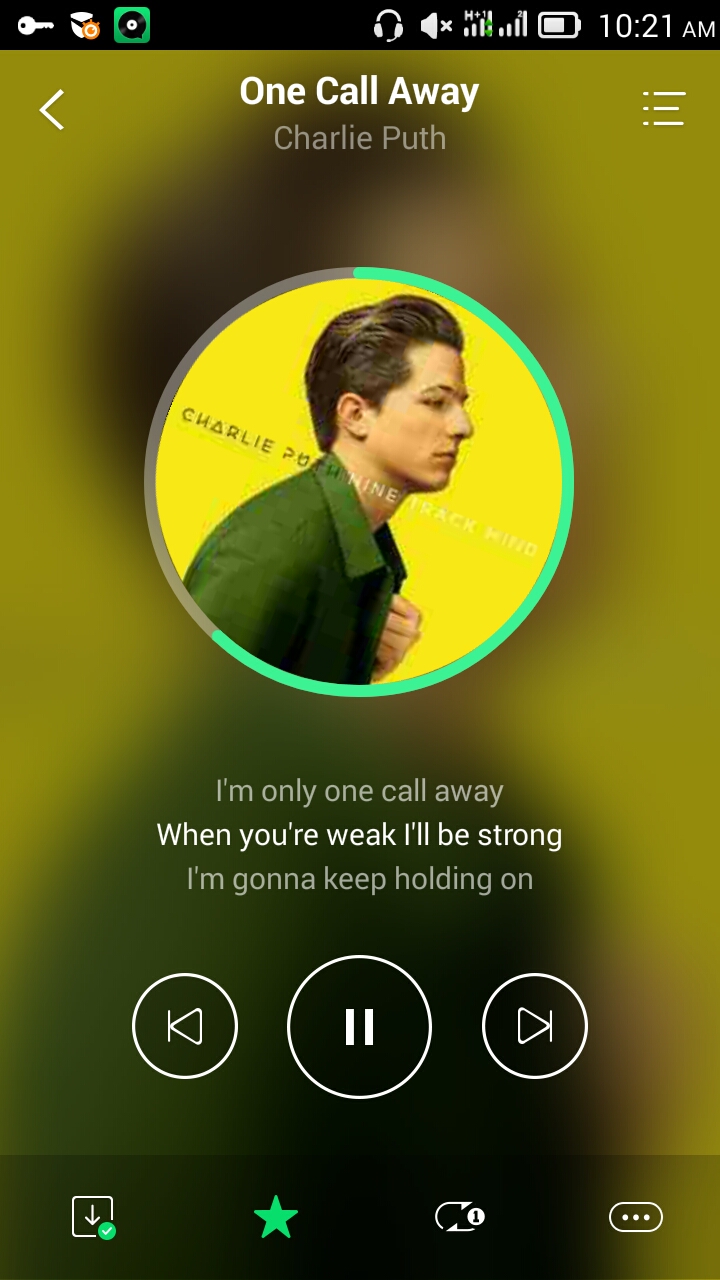Skip to the previous track
The image size is (720, 1280).
point(185,1026)
